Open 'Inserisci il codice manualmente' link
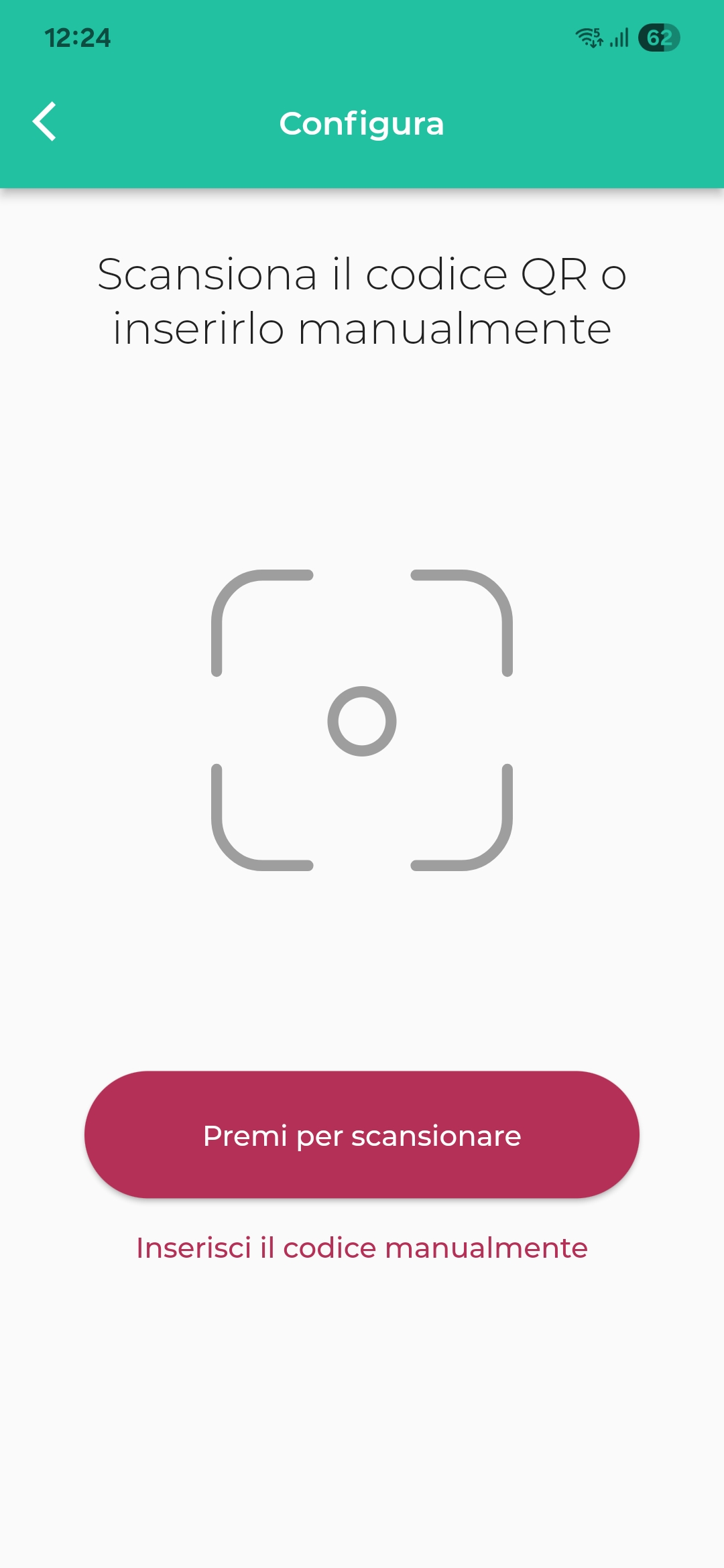This screenshot has height=1568, width=724. 362,1248
